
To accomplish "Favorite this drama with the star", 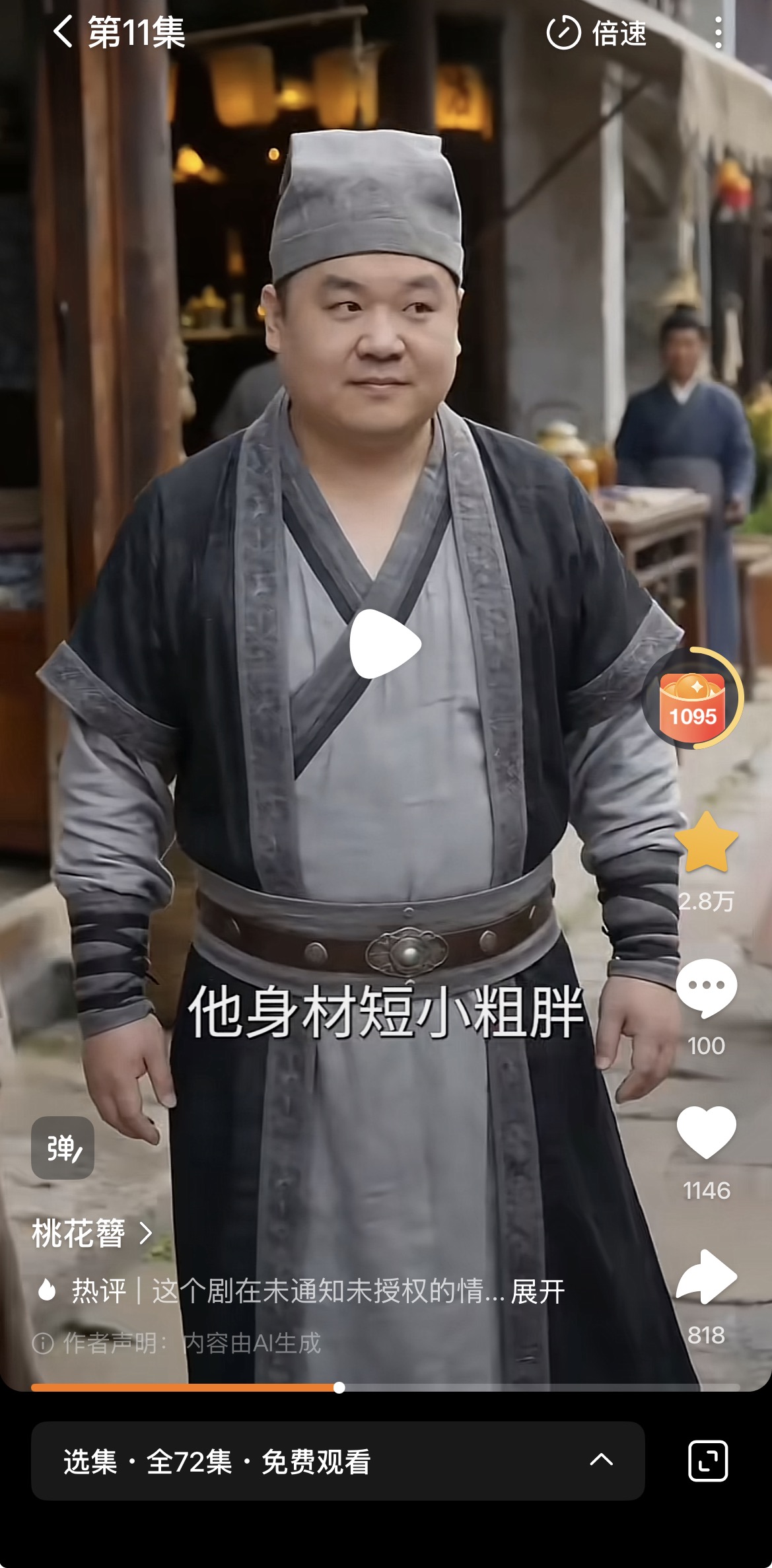I will [706, 843].
